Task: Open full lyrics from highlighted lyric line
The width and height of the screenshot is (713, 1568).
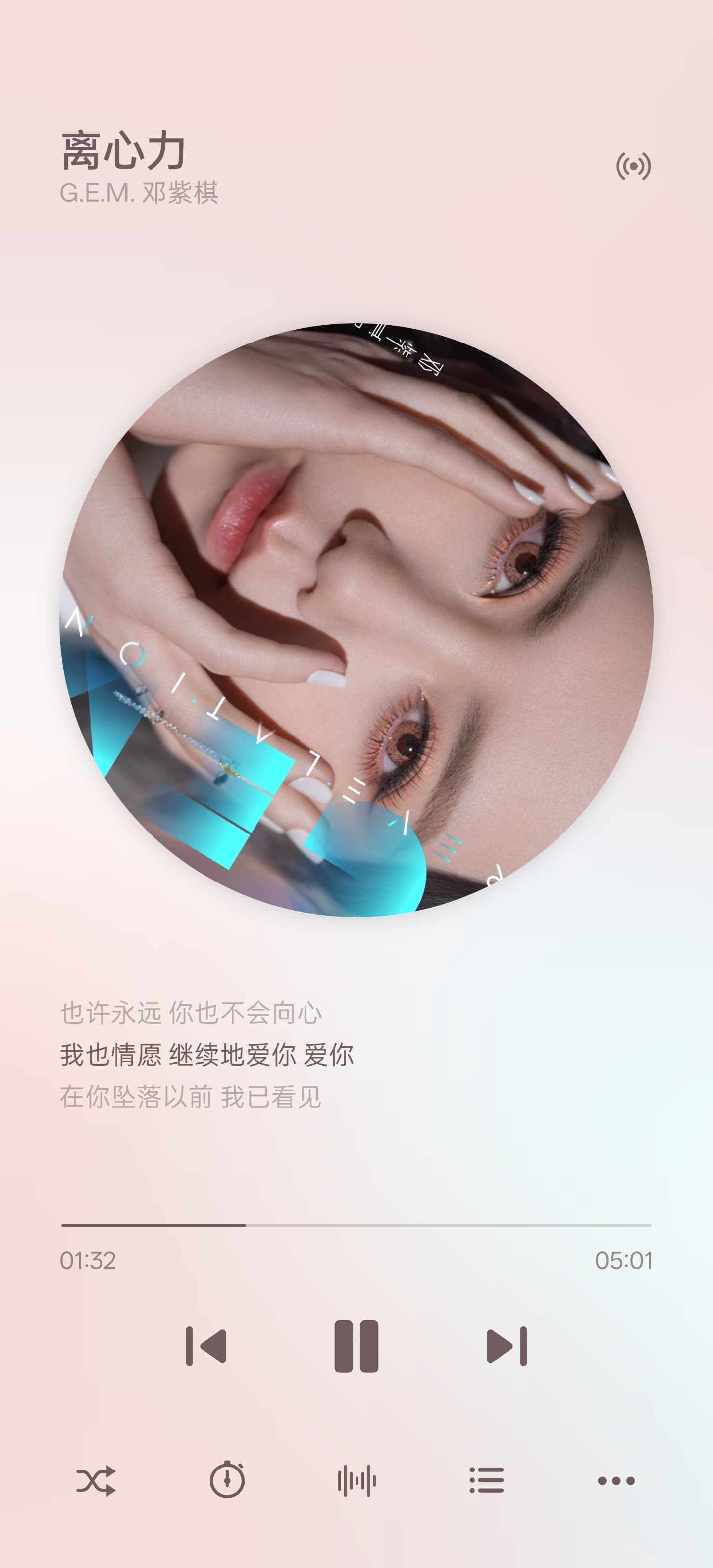Action: (207, 1055)
